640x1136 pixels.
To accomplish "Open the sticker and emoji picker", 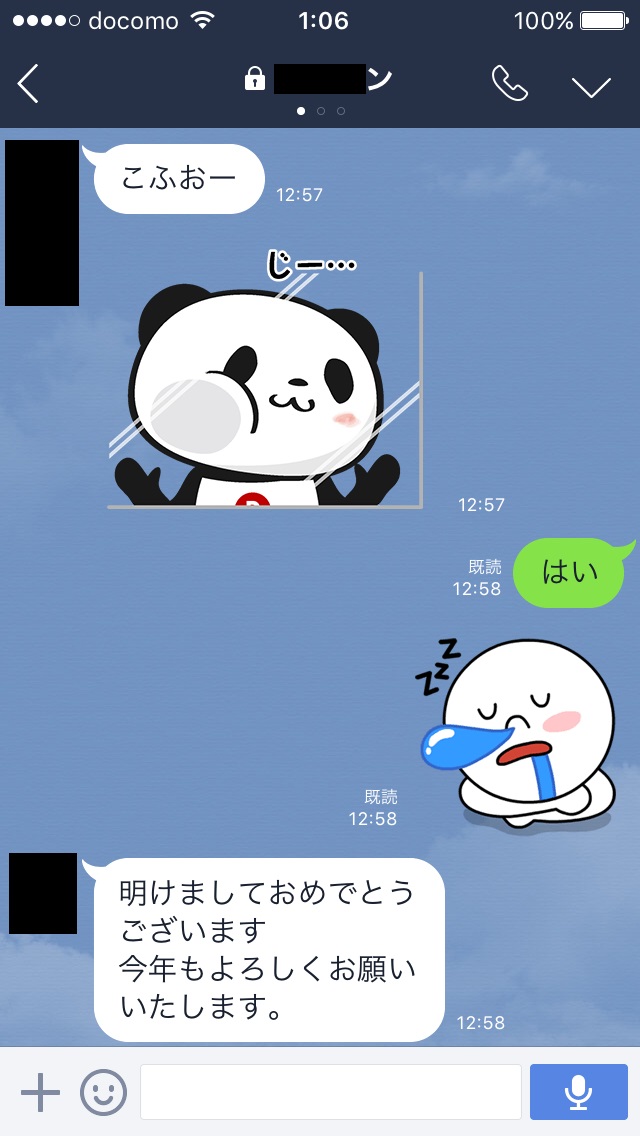I will (103, 1092).
